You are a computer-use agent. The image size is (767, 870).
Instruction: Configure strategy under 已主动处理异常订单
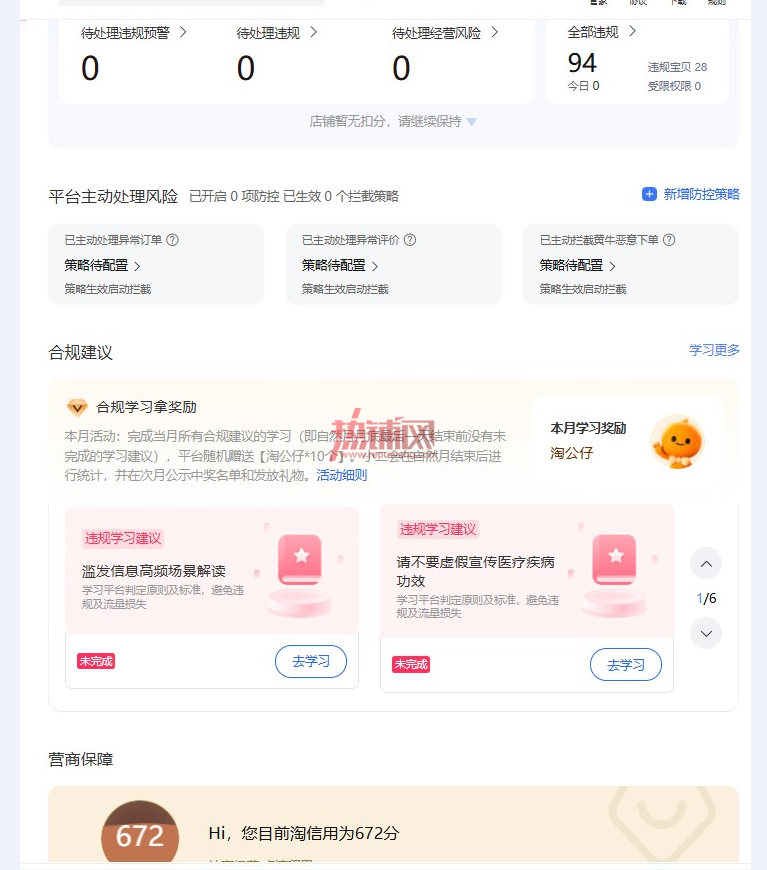click(x=102, y=266)
